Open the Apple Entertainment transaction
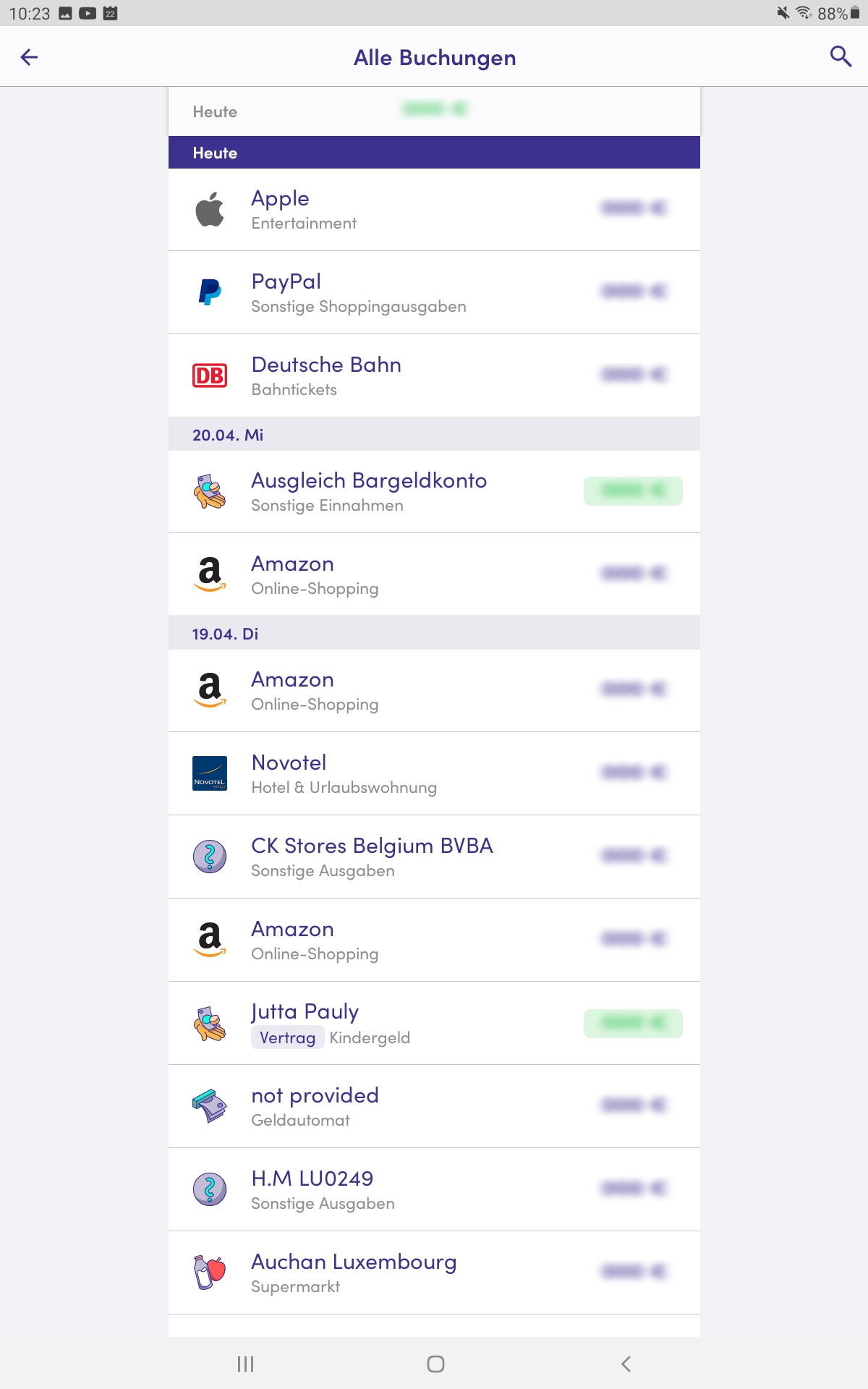 (x=434, y=210)
